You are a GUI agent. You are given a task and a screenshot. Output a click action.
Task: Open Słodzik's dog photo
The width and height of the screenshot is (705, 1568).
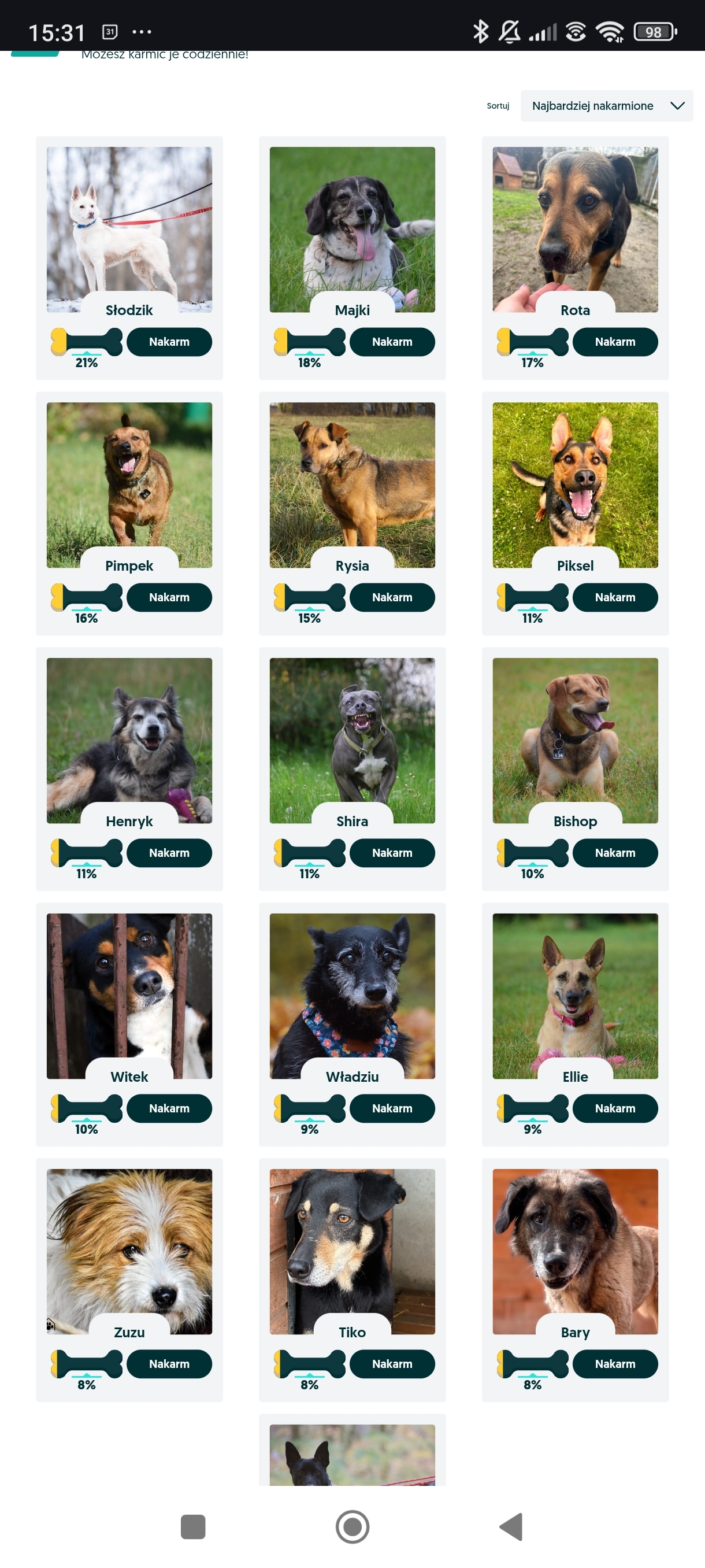[129, 225]
